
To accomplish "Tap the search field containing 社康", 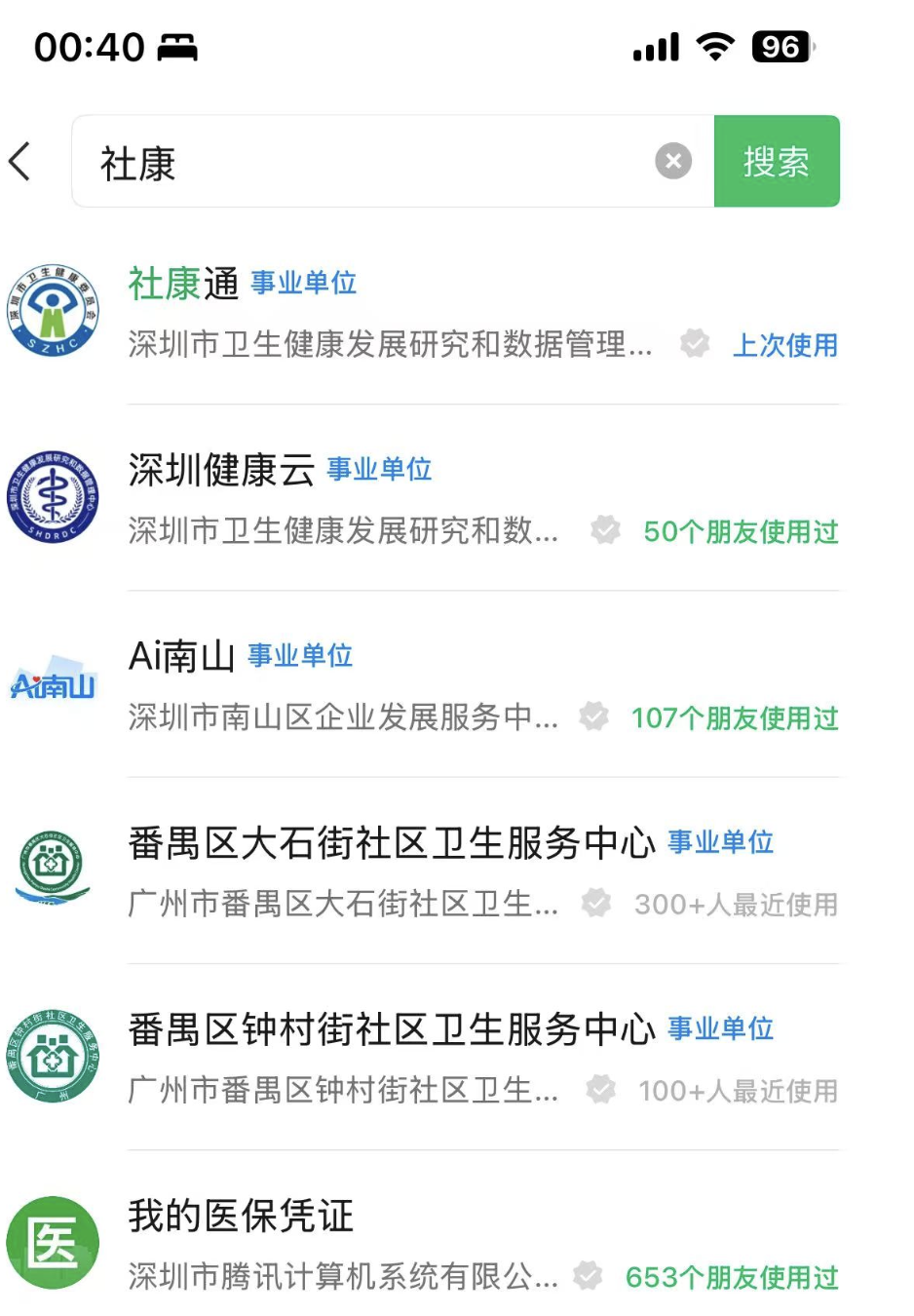I will coord(370,162).
